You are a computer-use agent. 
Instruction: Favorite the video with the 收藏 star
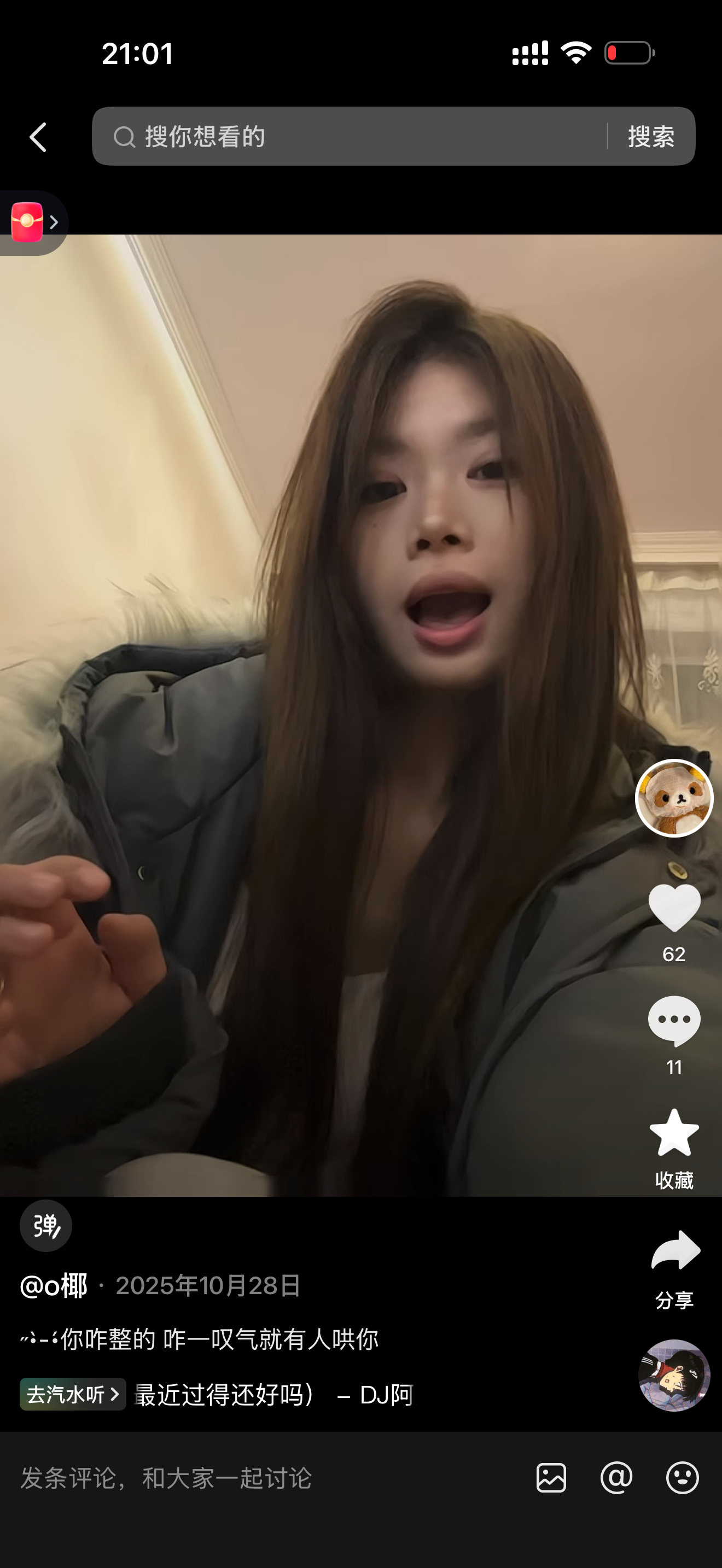(674, 1133)
